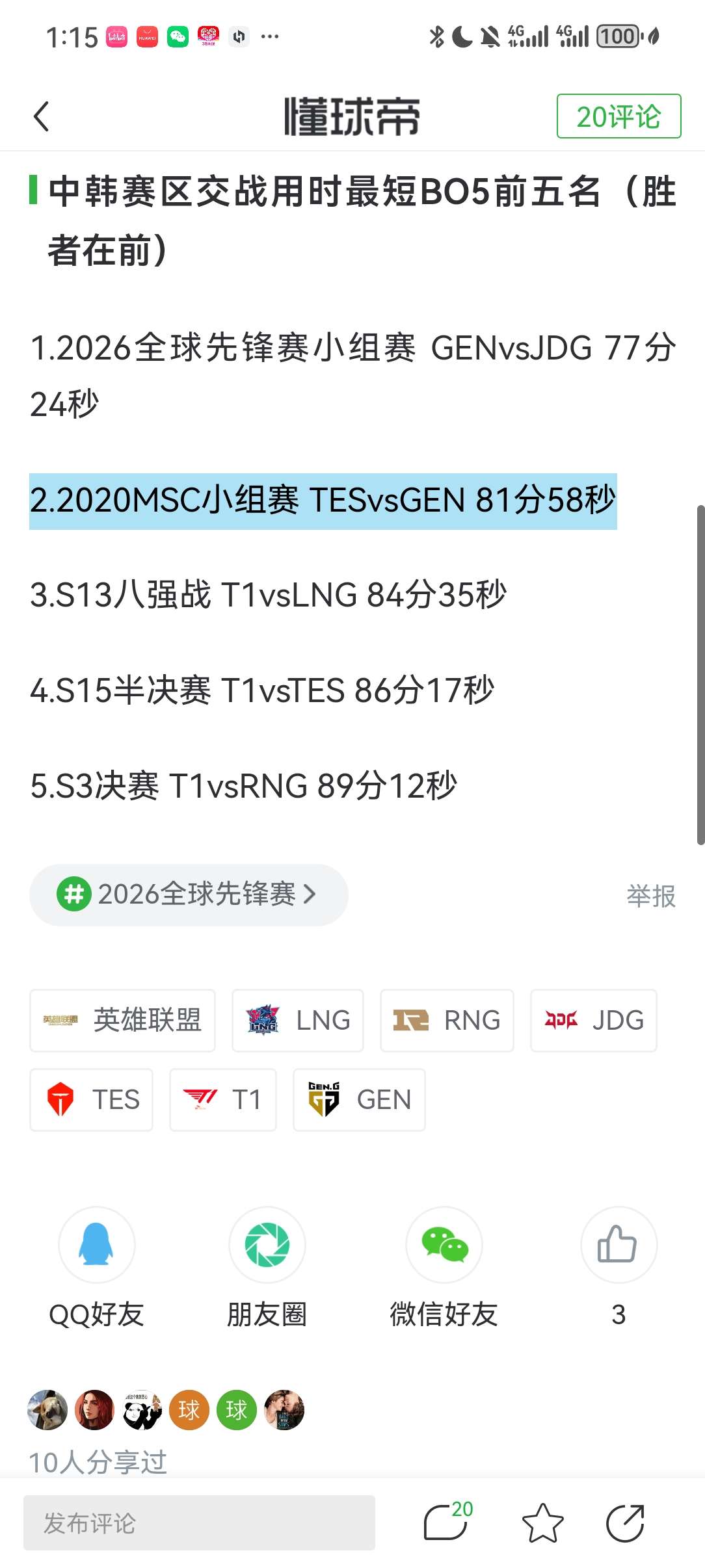
Task: Report this post via 举报
Action: click(x=650, y=896)
